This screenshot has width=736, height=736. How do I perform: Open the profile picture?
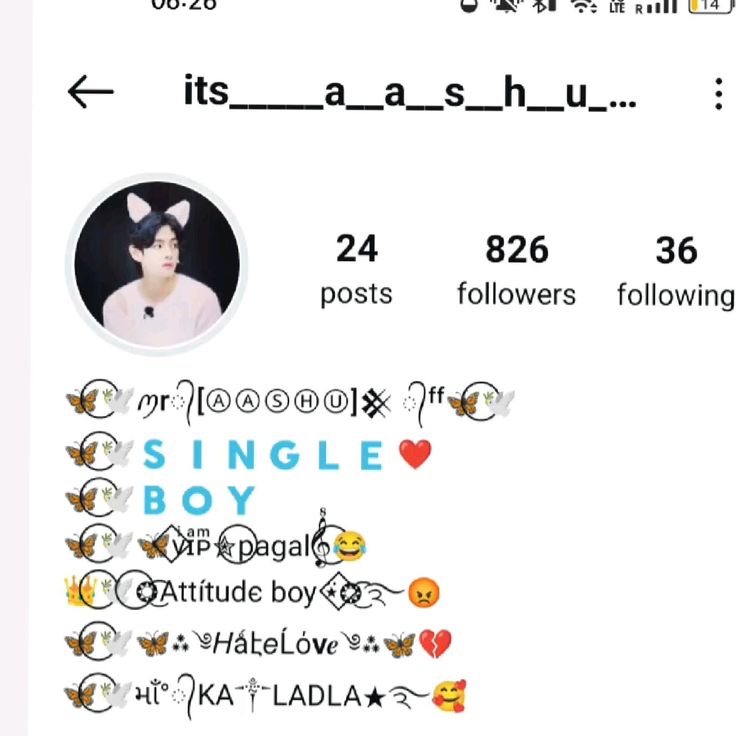coord(157,265)
